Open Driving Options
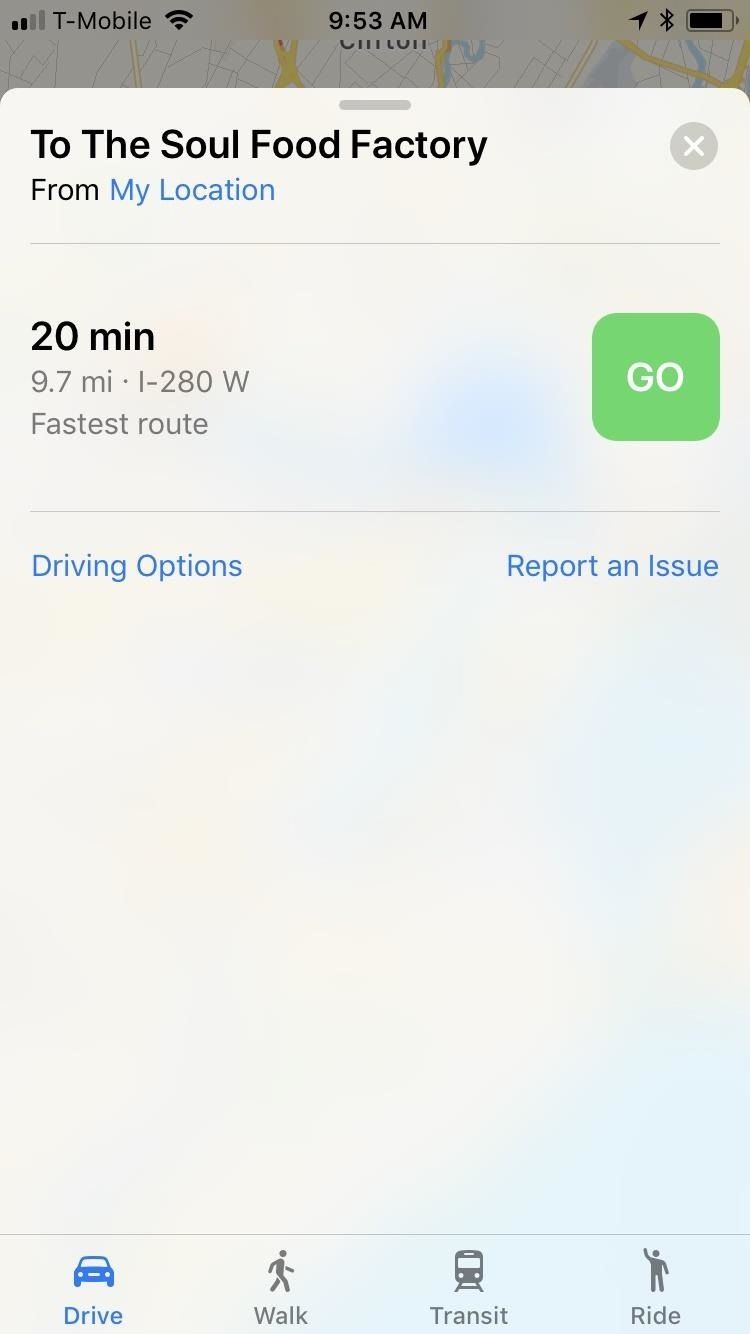 pyautogui.click(x=137, y=565)
